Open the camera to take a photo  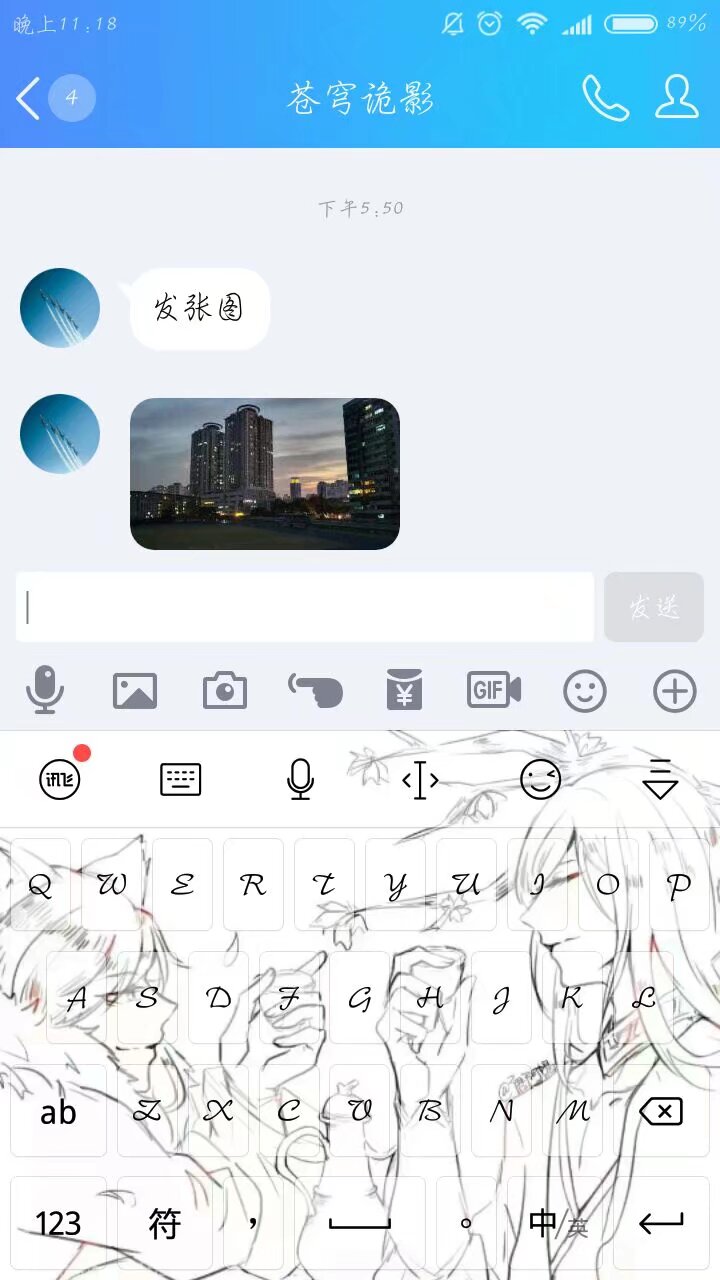click(225, 691)
